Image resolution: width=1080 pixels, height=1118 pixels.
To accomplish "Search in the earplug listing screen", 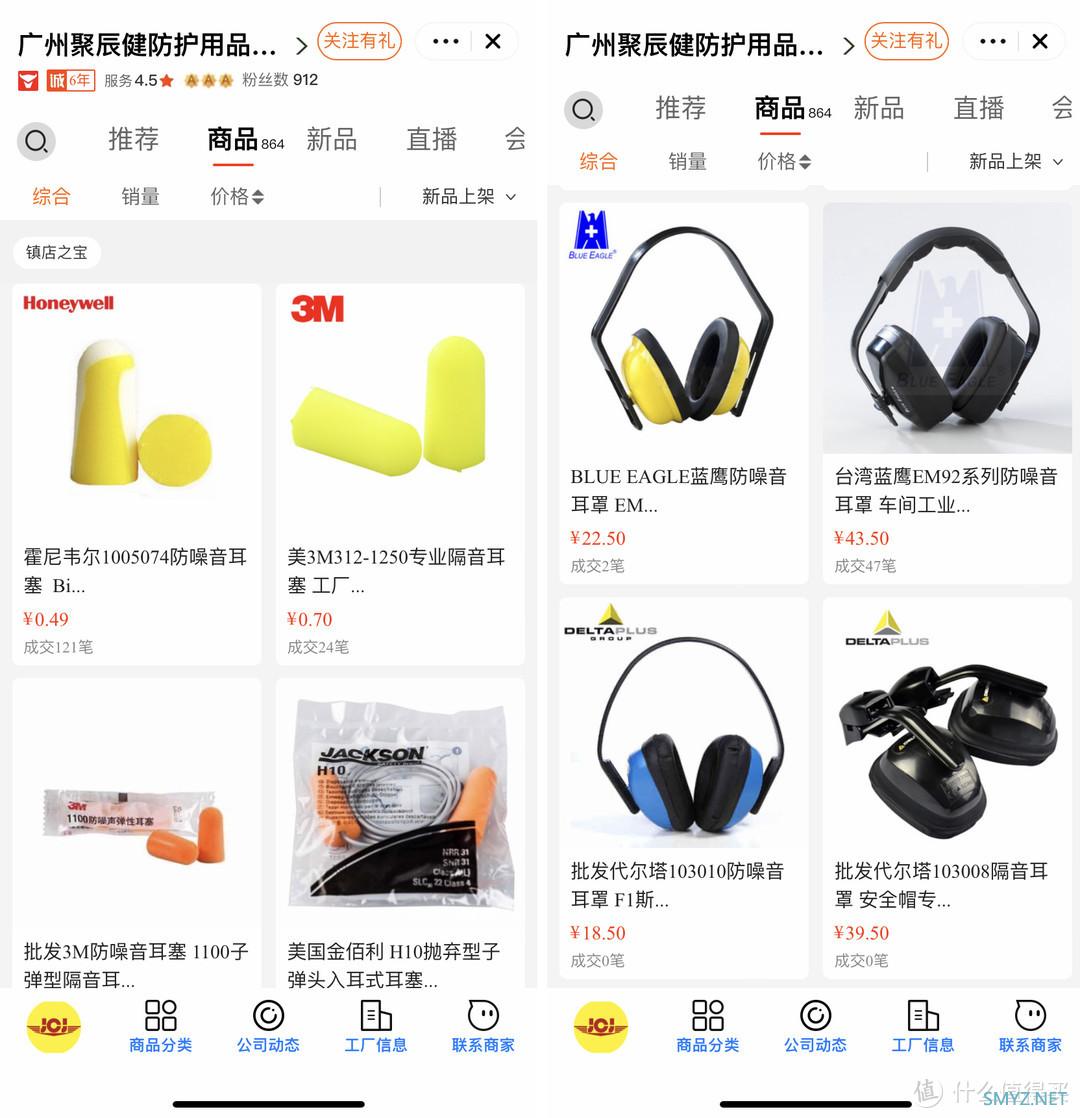I will coord(36,141).
